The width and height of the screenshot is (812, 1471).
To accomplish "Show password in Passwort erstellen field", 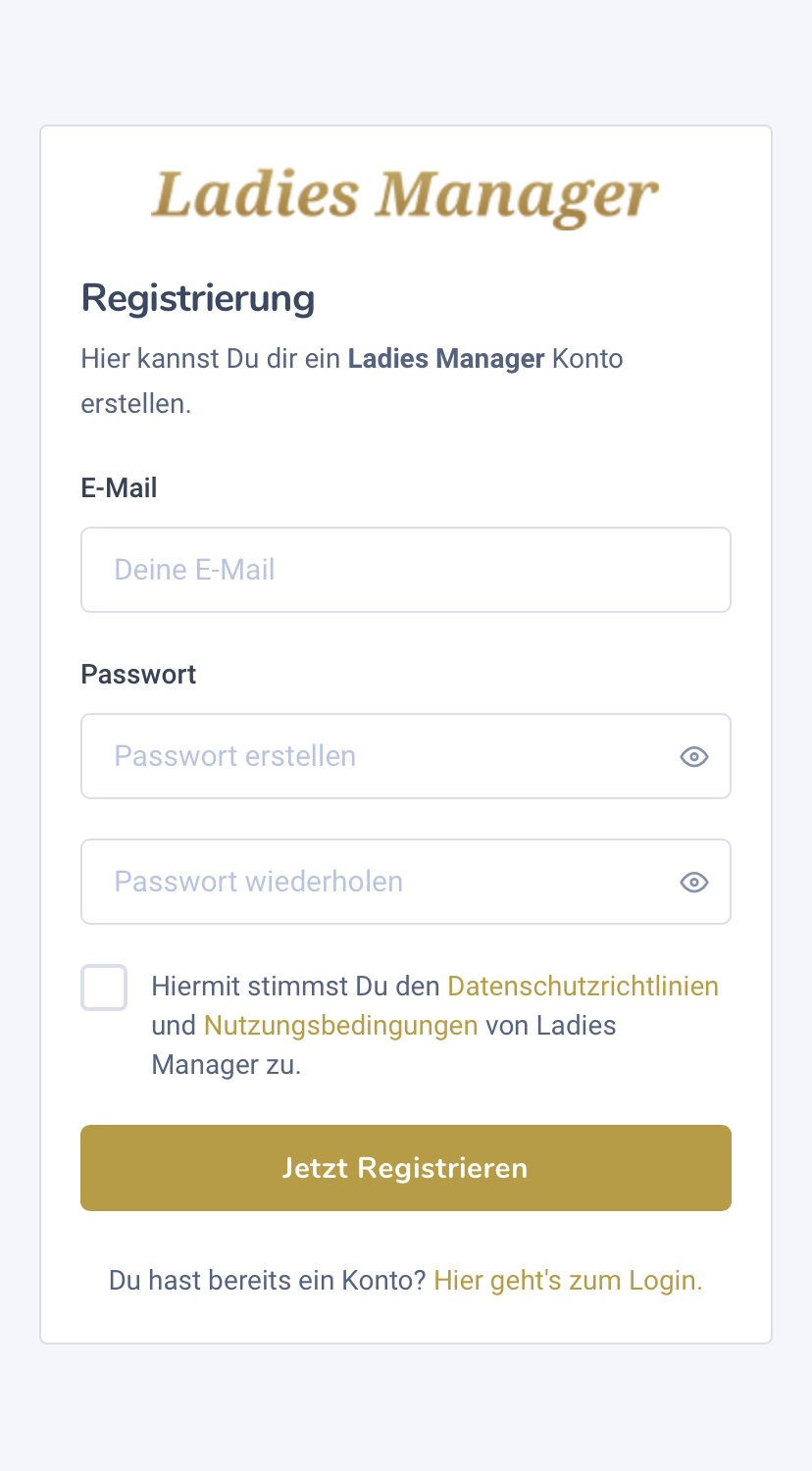I will pos(694,757).
